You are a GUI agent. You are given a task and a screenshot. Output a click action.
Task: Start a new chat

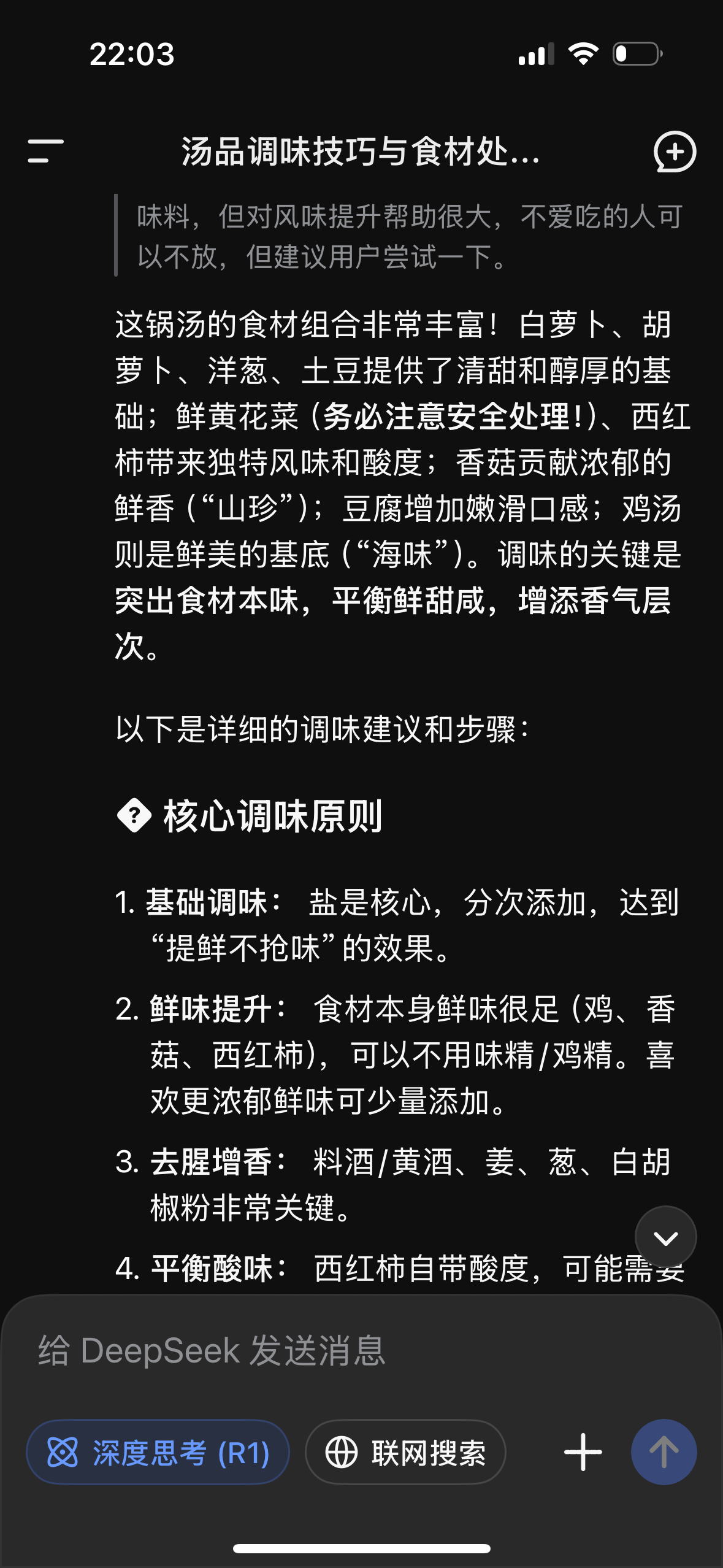coord(675,152)
